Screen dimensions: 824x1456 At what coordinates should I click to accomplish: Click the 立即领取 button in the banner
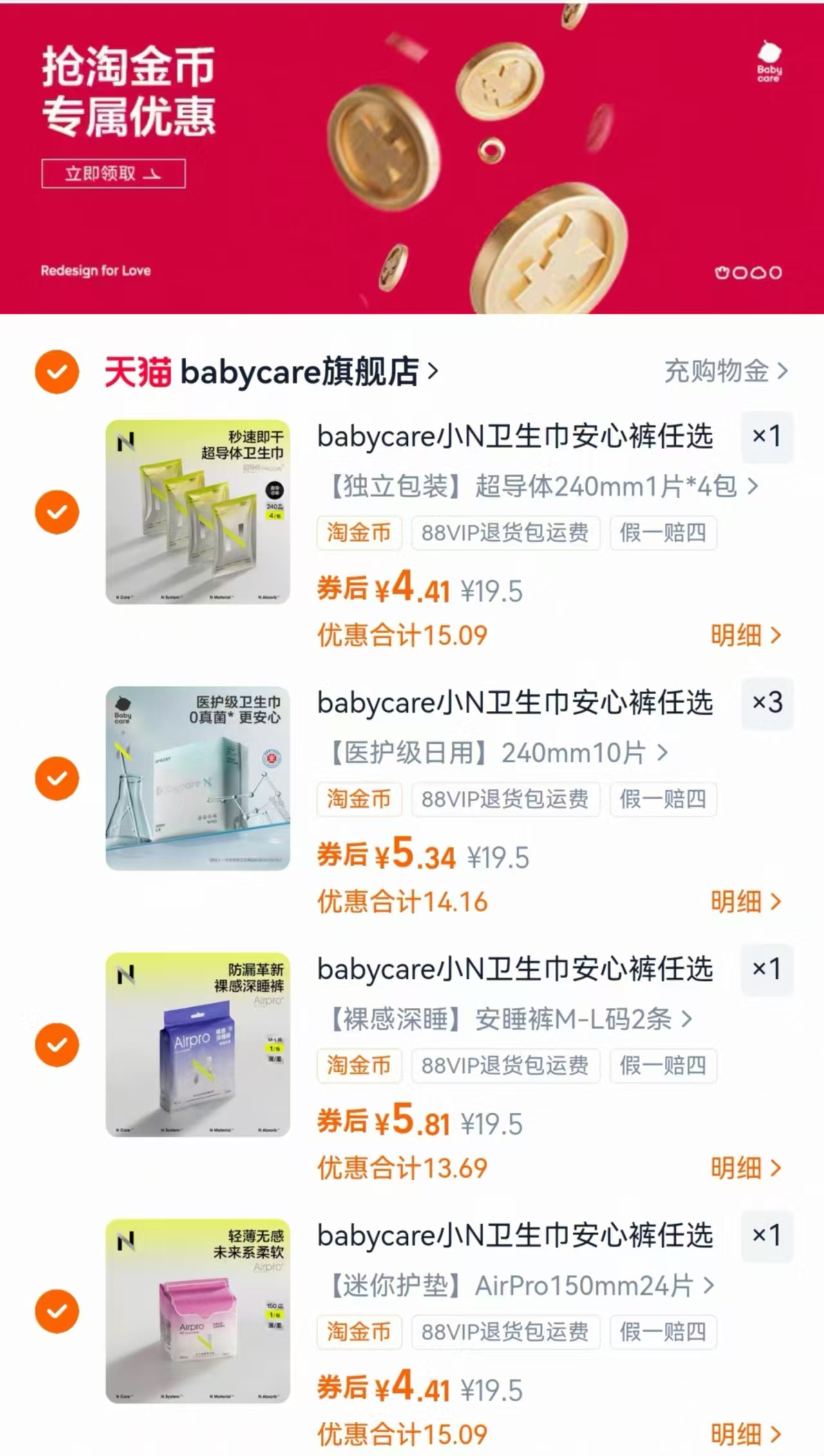click(114, 173)
